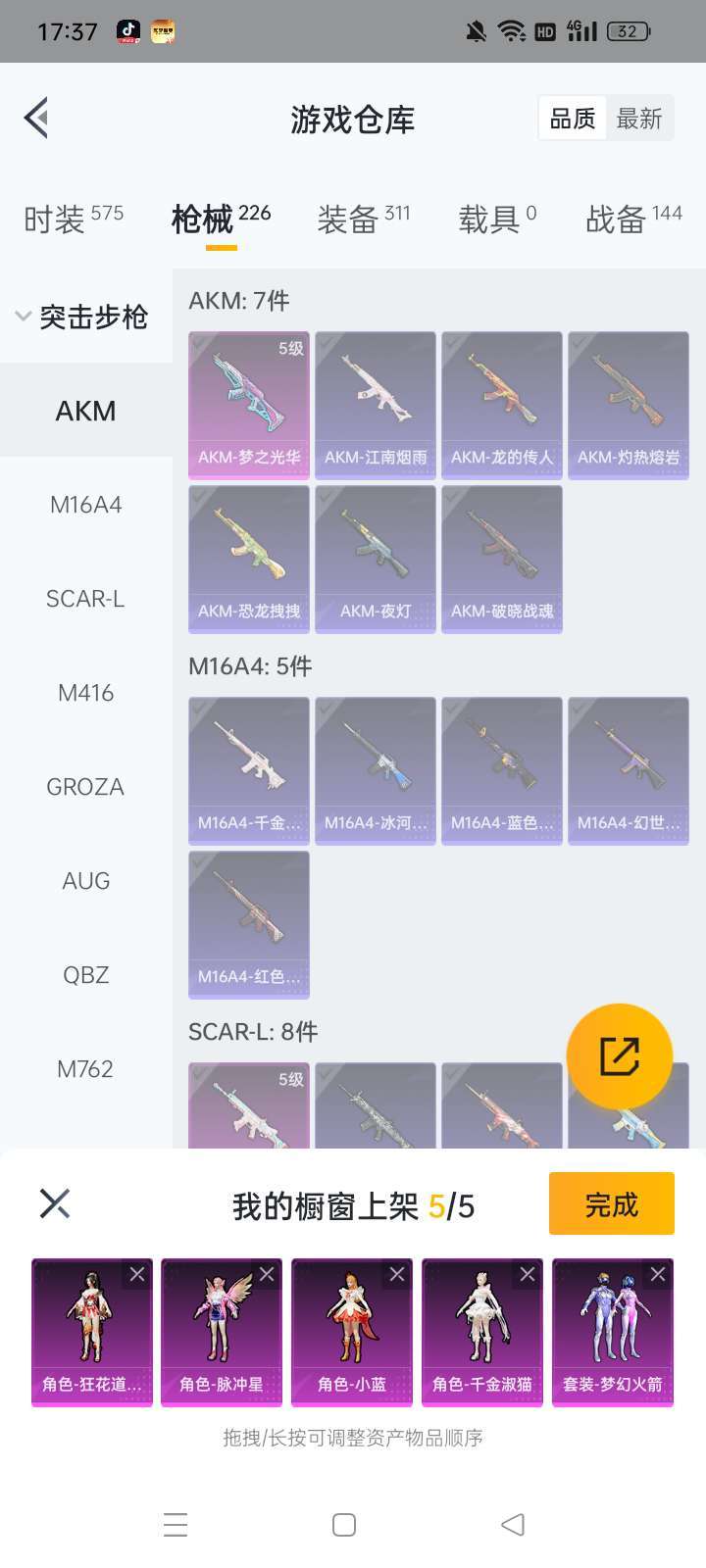Confirm showcase with 完成
This screenshot has width=706, height=1568.
click(611, 1203)
